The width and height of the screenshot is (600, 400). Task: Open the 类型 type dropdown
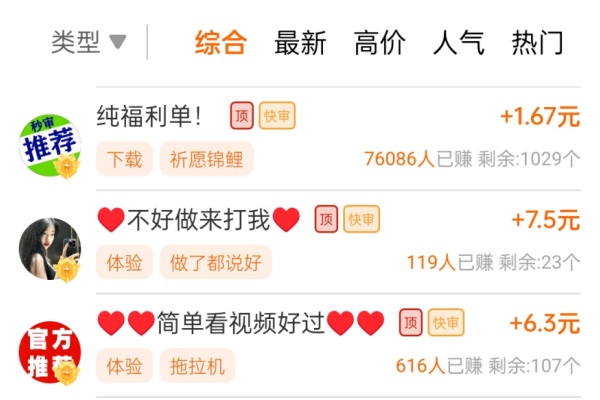click(x=89, y=42)
